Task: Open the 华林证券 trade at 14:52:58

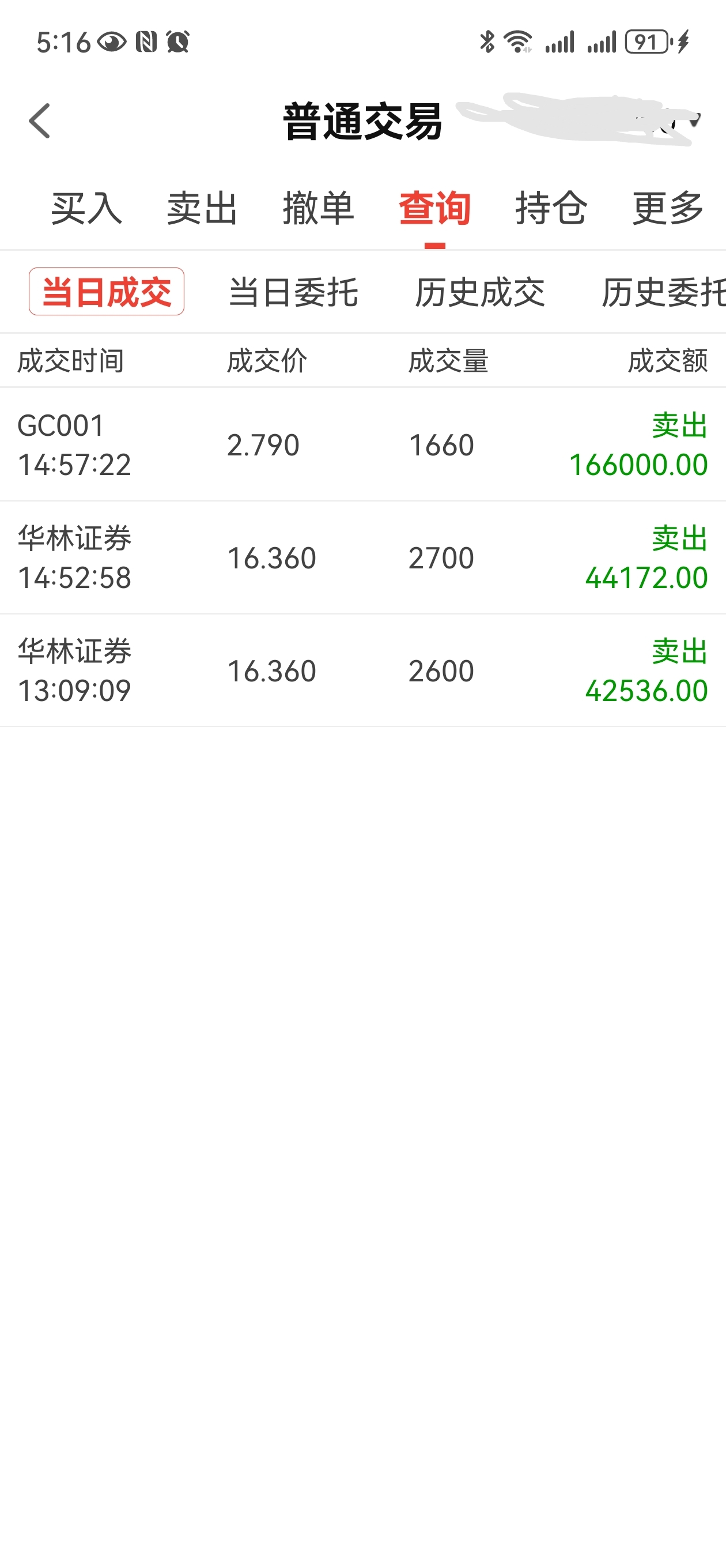Action: pyautogui.click(x=362, y=557)
